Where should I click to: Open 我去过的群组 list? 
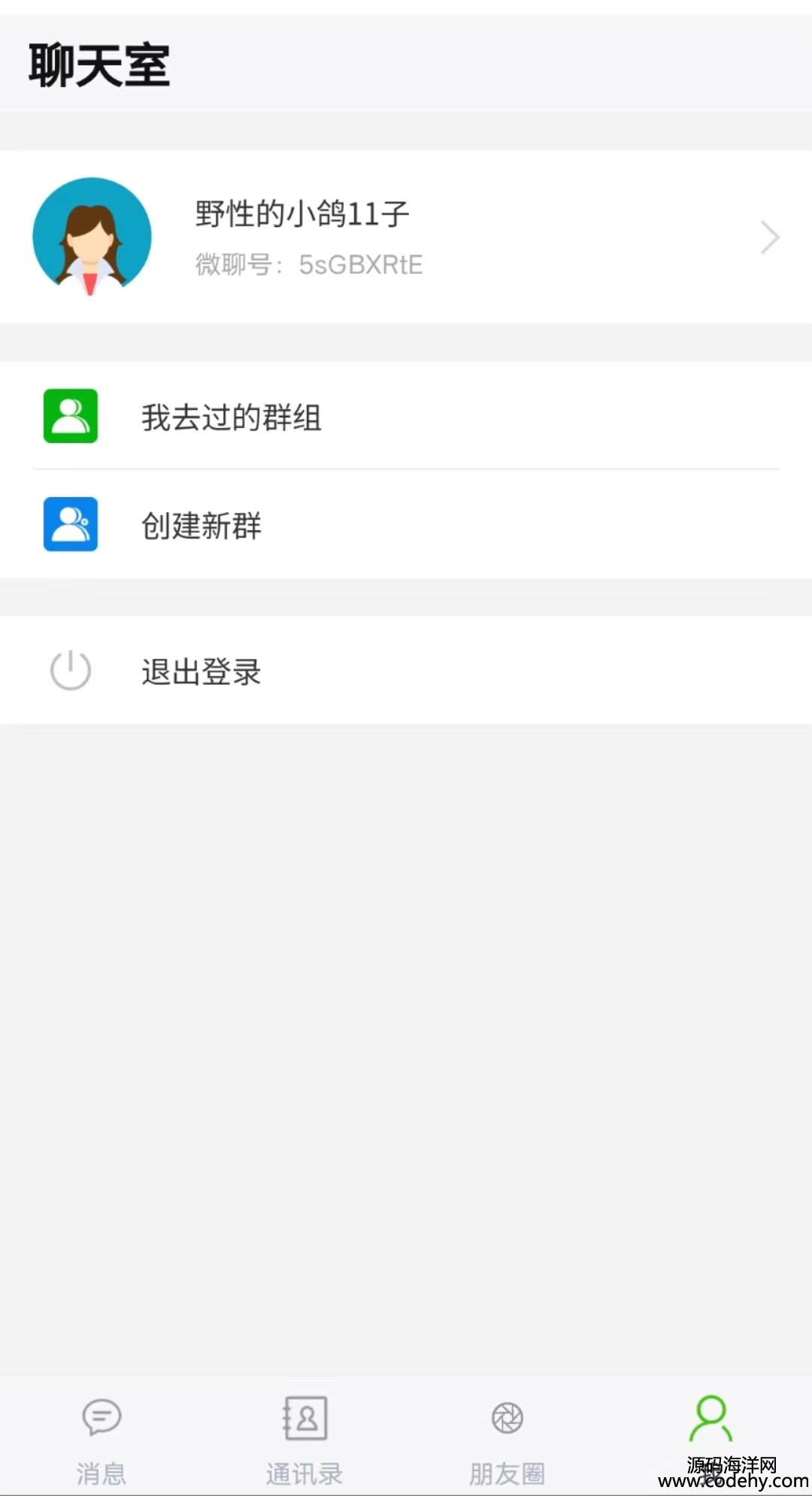pyautogui.click(x=406, y=416)
